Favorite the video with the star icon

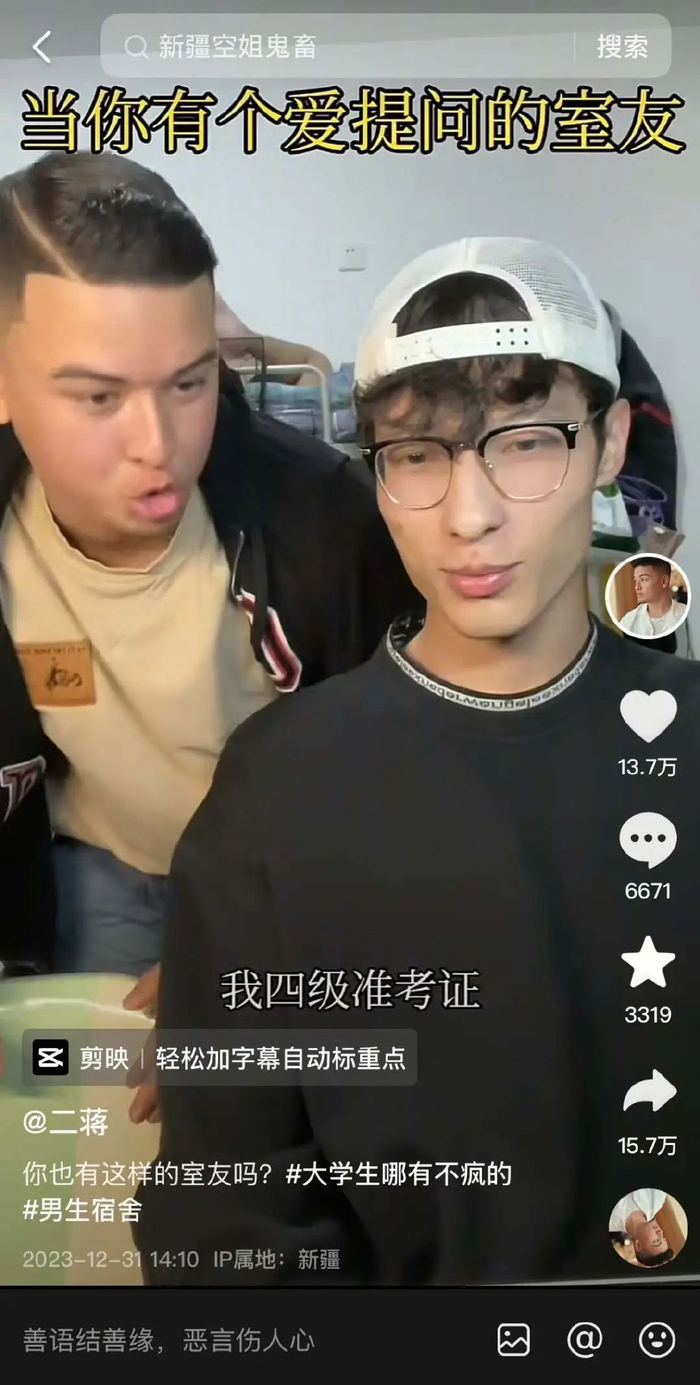(648, 963)
